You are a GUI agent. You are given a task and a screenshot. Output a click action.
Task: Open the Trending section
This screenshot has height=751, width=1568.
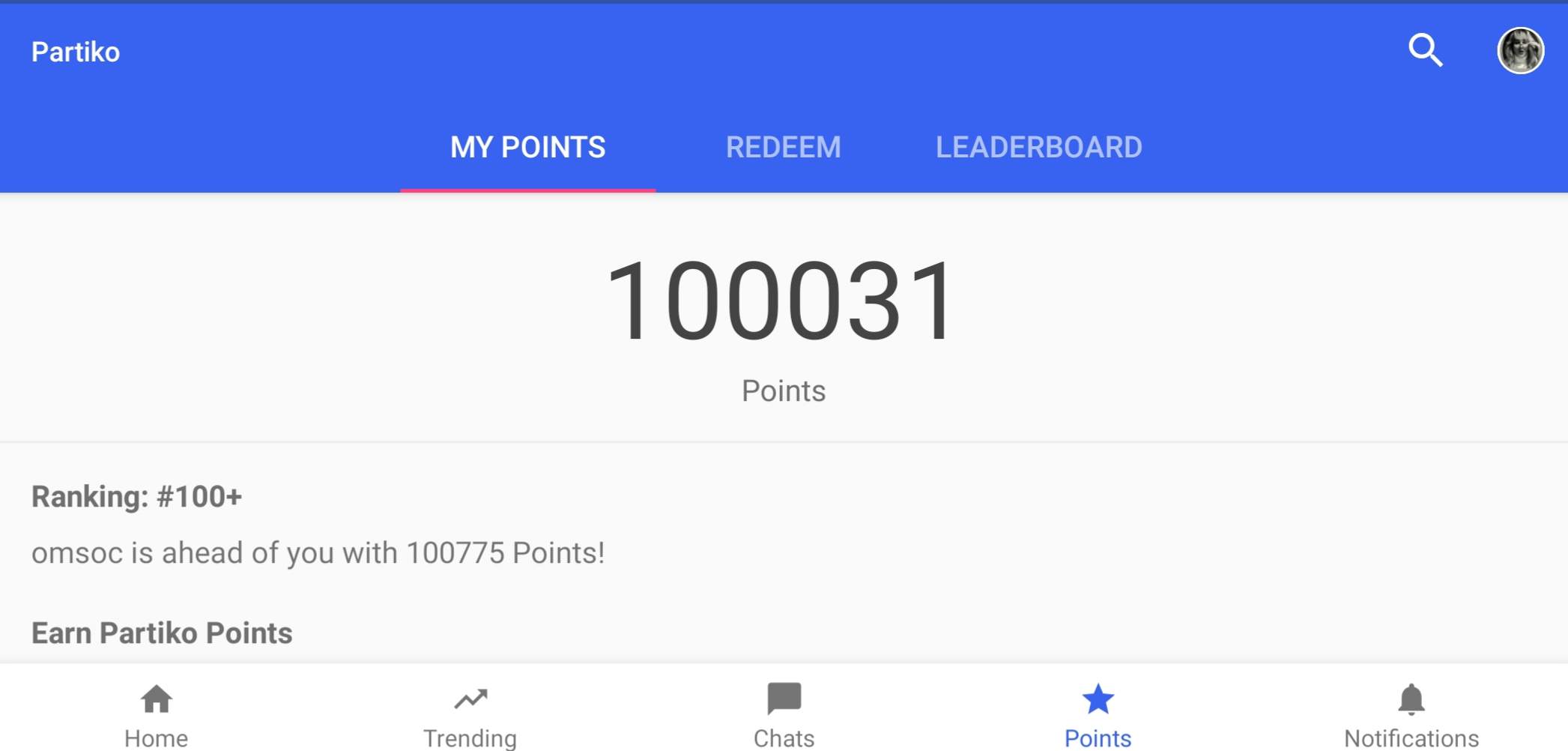click(x=470, y=713)
